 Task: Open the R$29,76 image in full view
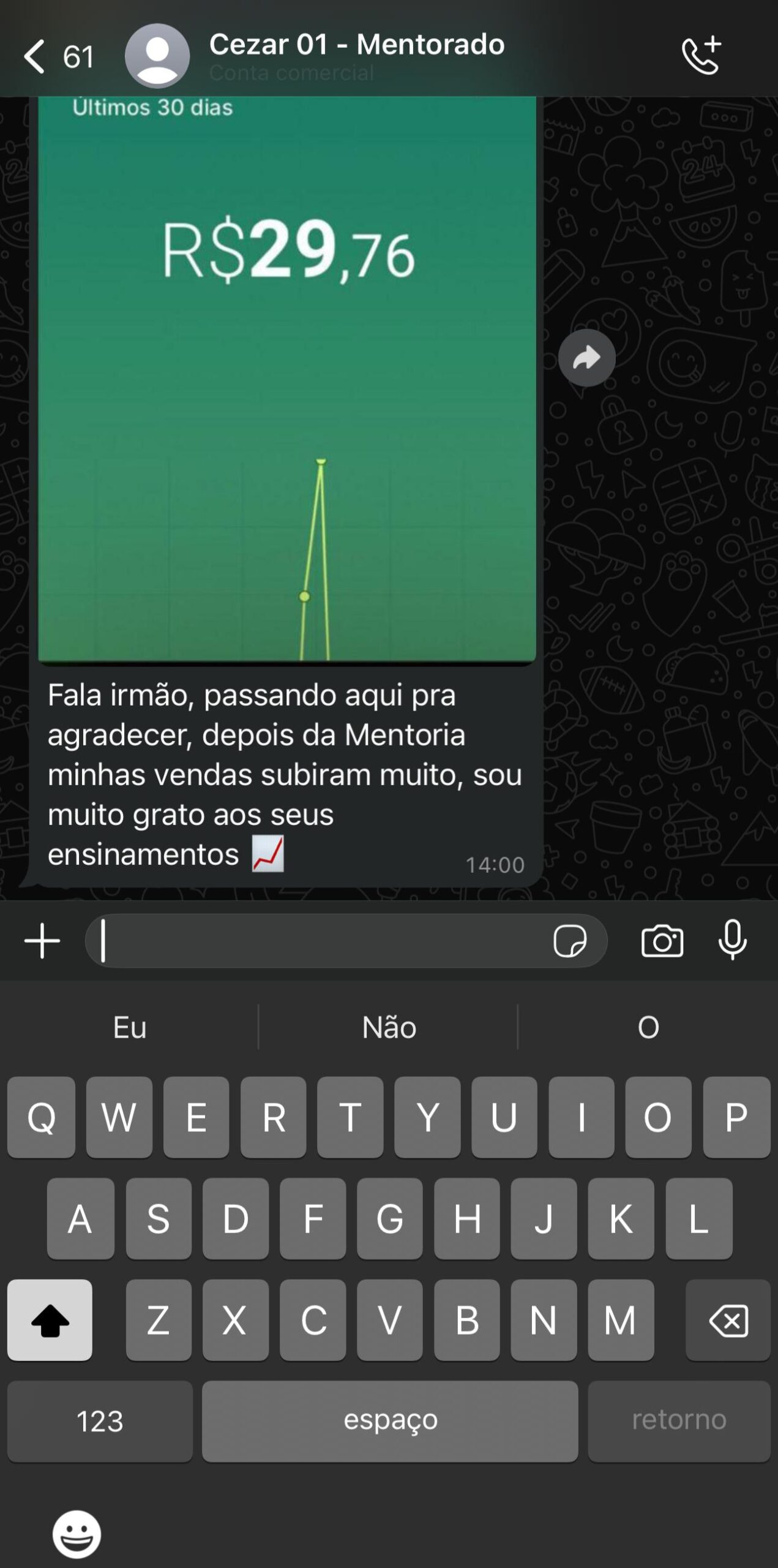[x=286, y=380]
